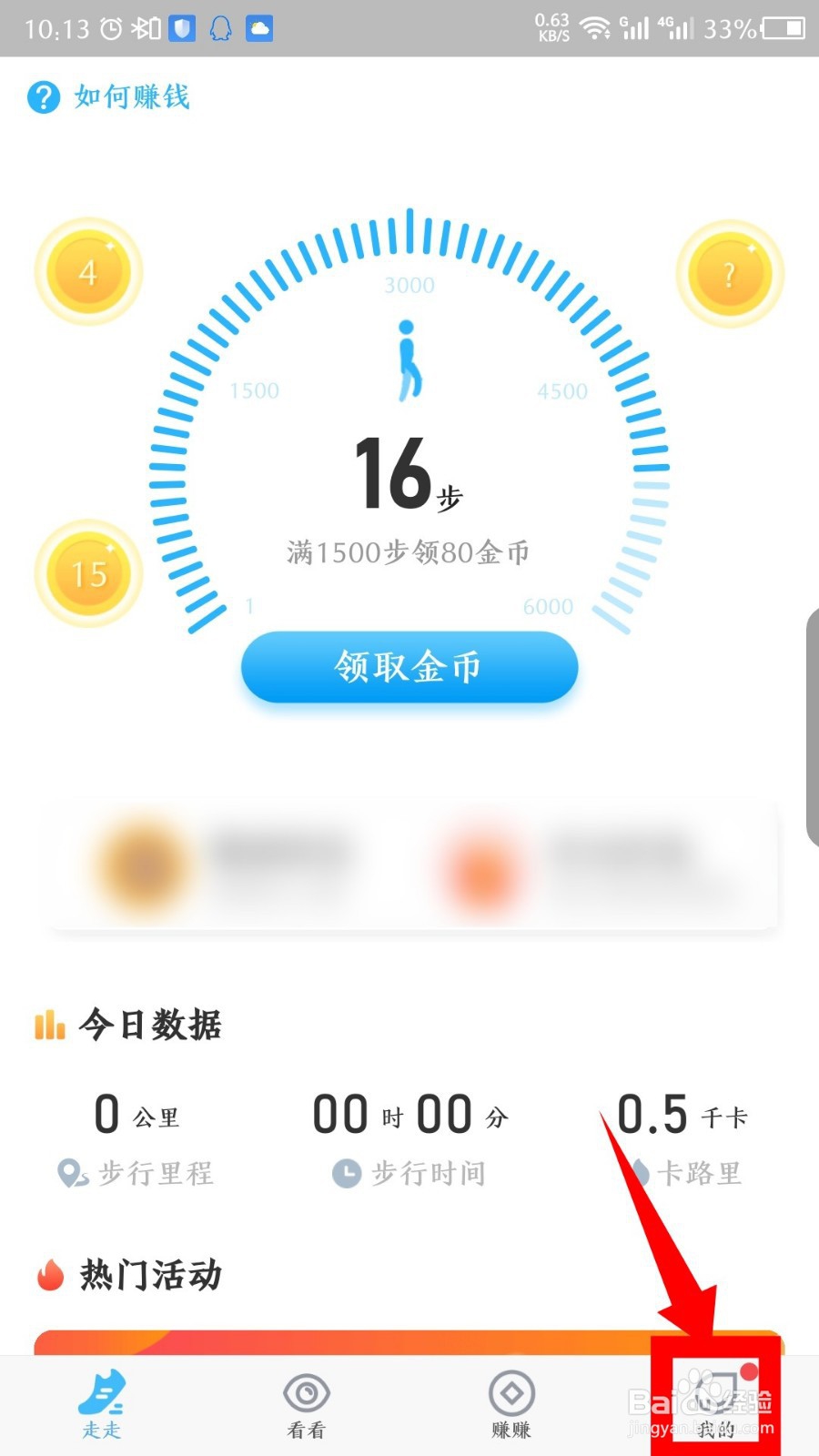This screenshot has height=1456, width=819.
Task: Collect the gold coin labeled 4
Action: (86, 271)
